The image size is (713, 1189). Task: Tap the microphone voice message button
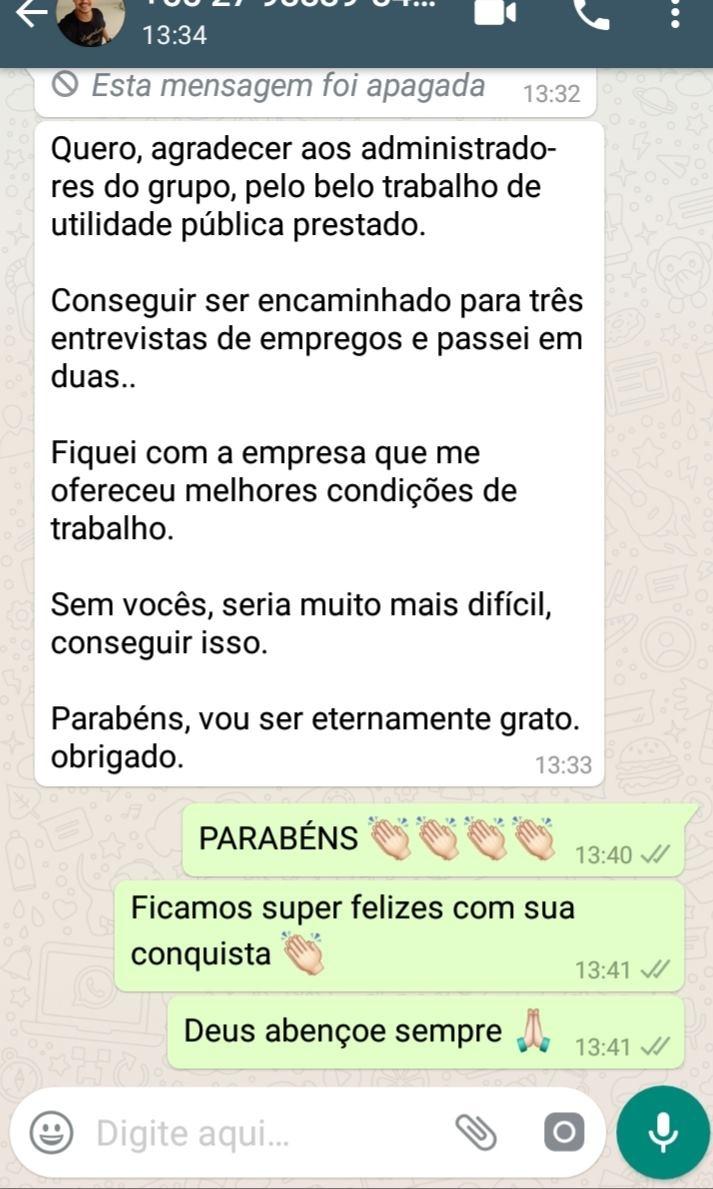pos(662,1132)
